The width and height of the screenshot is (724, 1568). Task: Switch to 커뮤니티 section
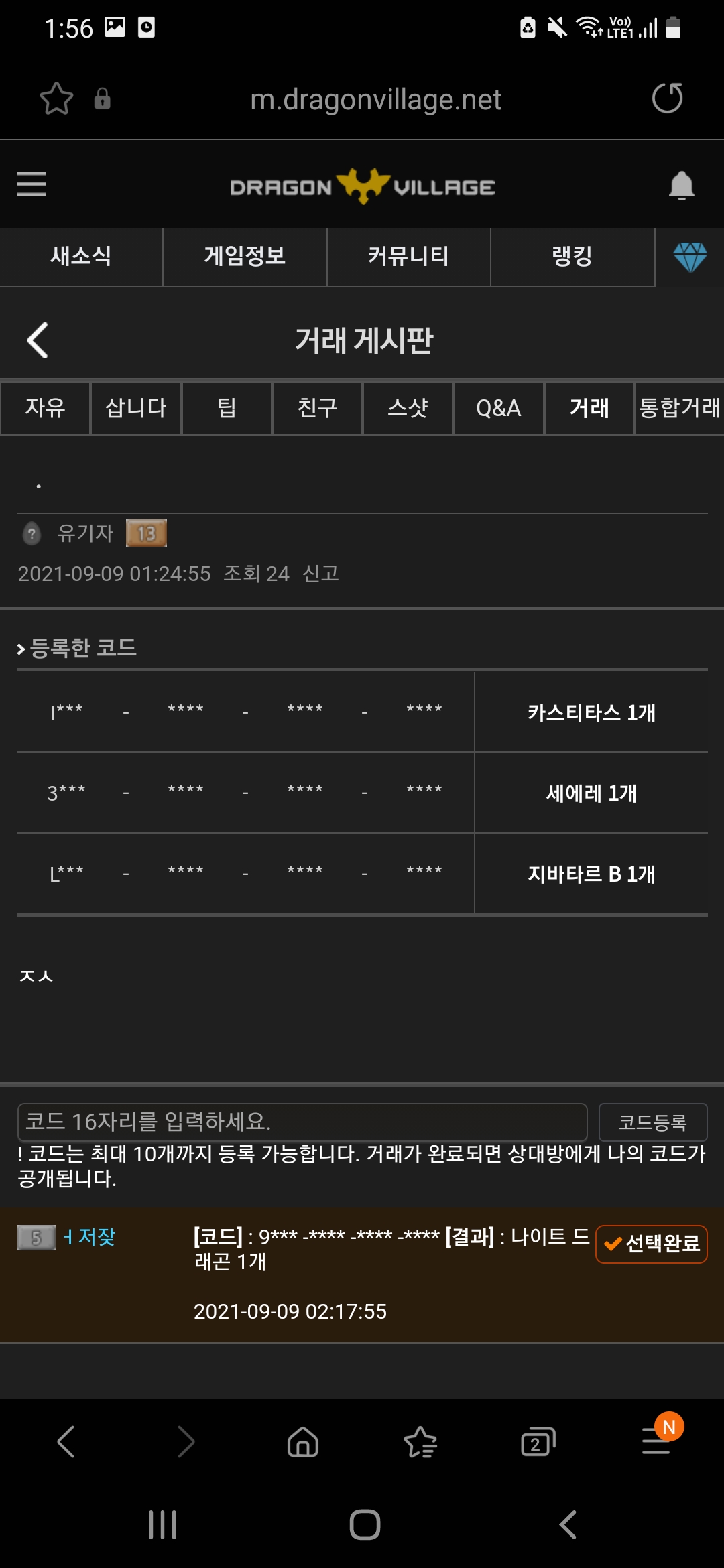tap(408, 257)
